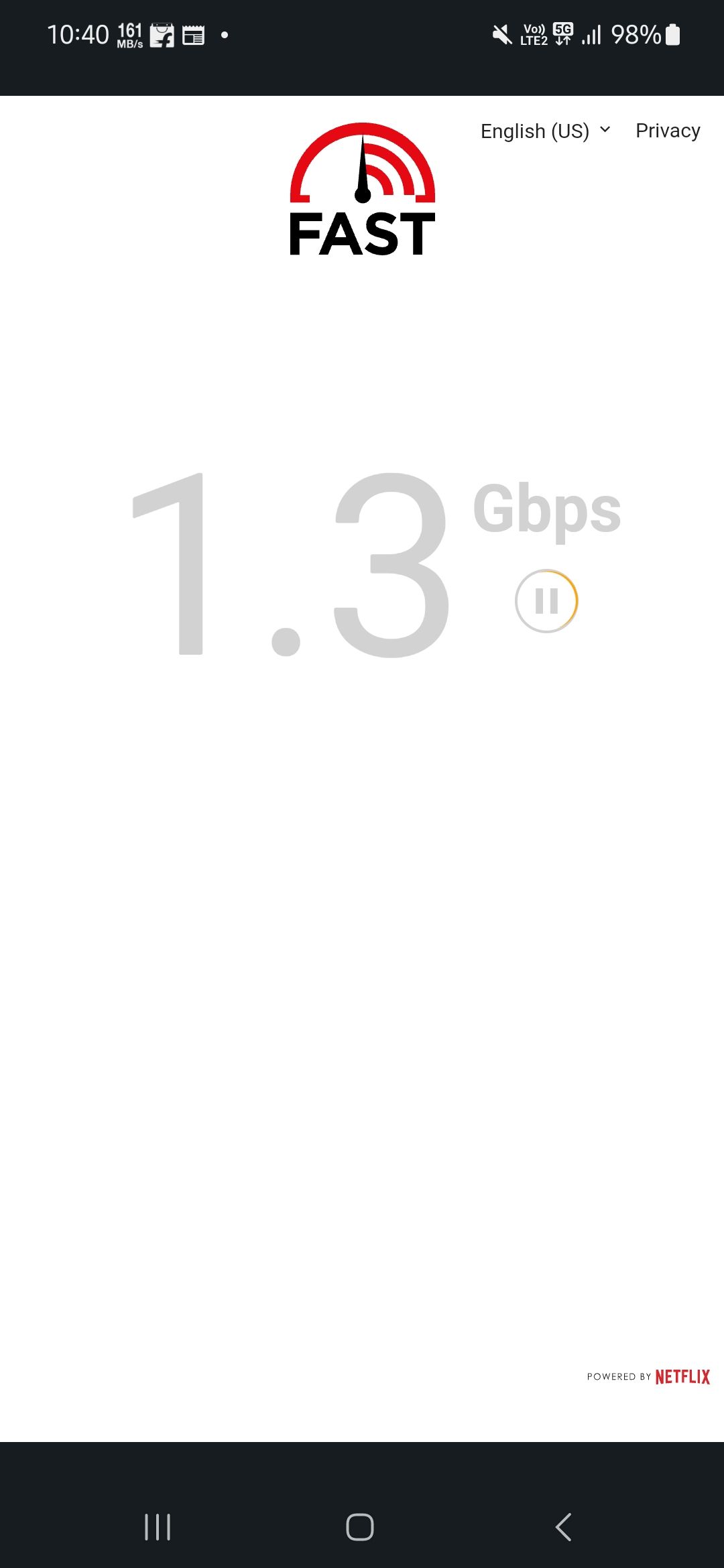Open the Privacy page
This screenshot has width=724, height=1568.
667,131
